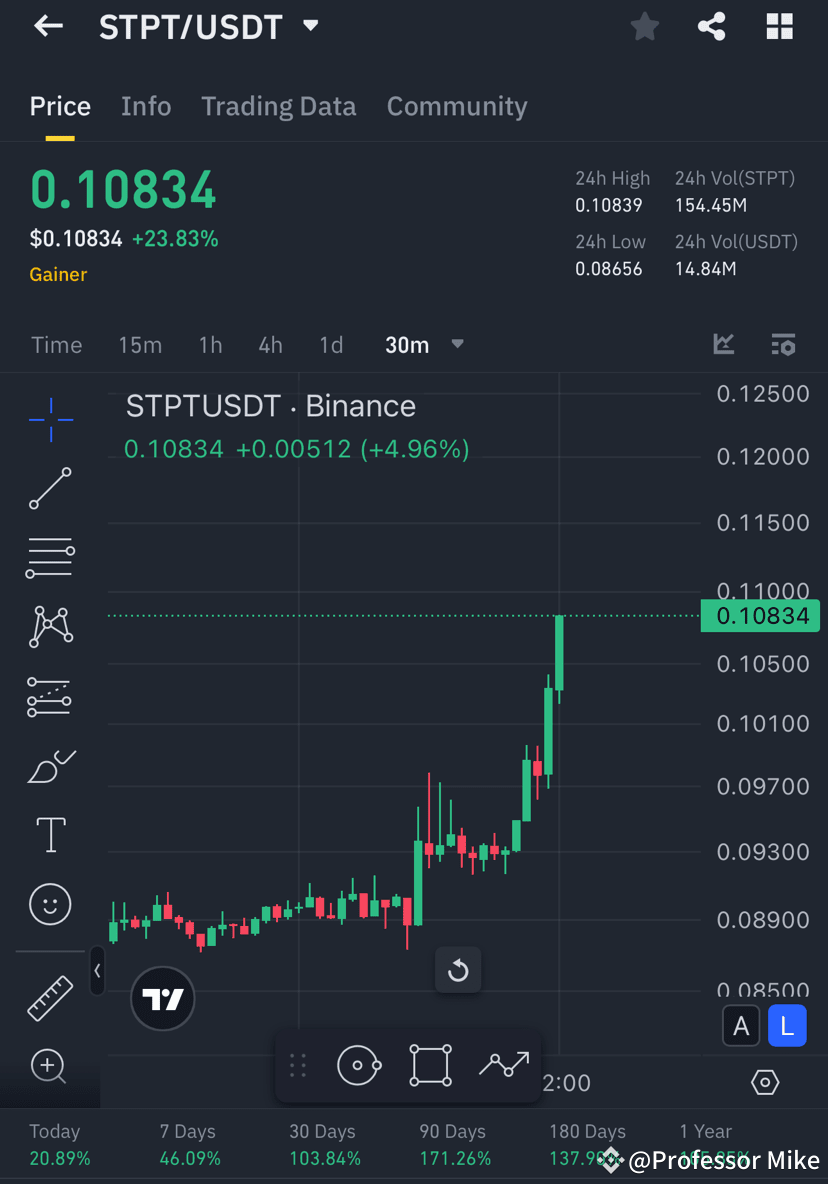828x1184 pixels.
Task: Choose the text annotation tool
Action: pos(50,834)
